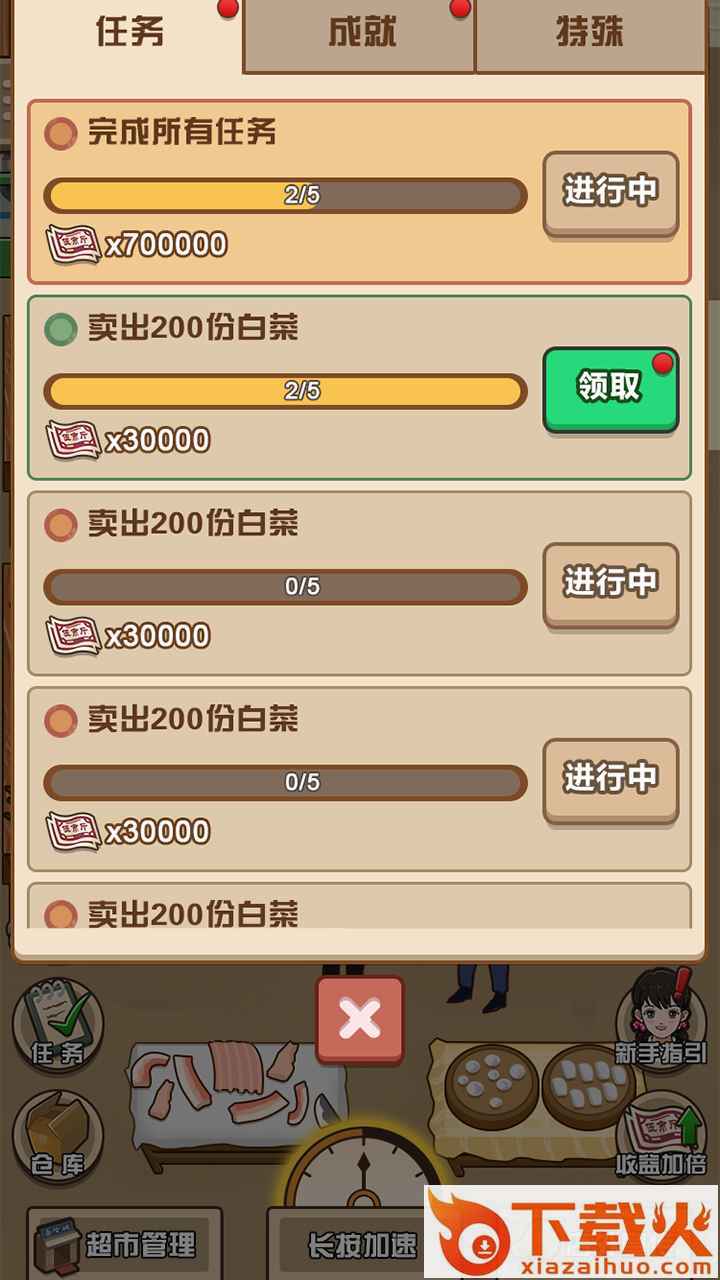
Task: Close the task panel with red X
Action: 360,1020
